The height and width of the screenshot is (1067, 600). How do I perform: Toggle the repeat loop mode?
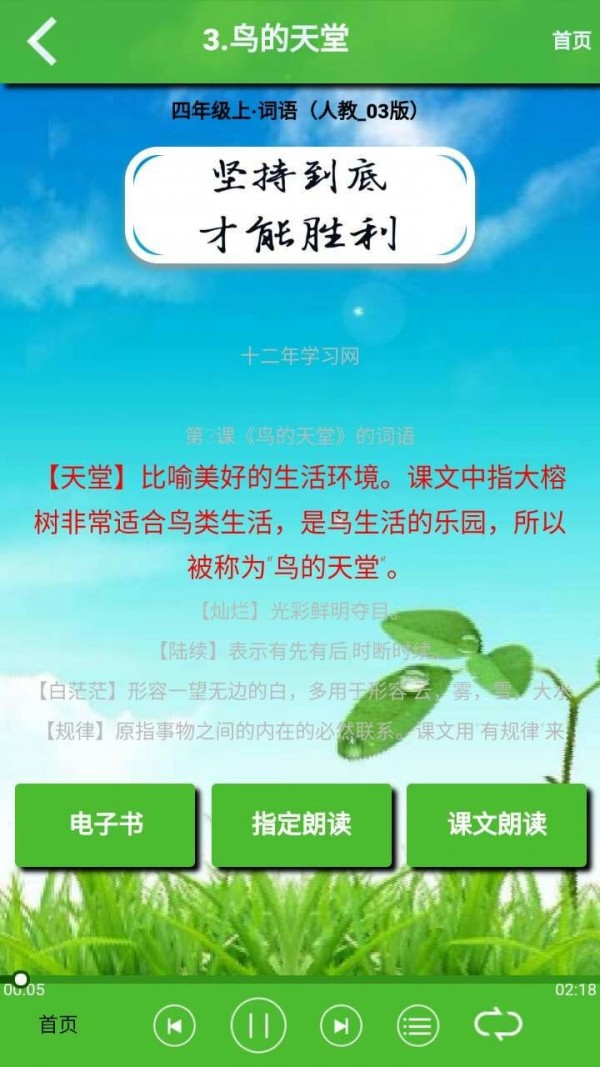(x=497, y=1025)
